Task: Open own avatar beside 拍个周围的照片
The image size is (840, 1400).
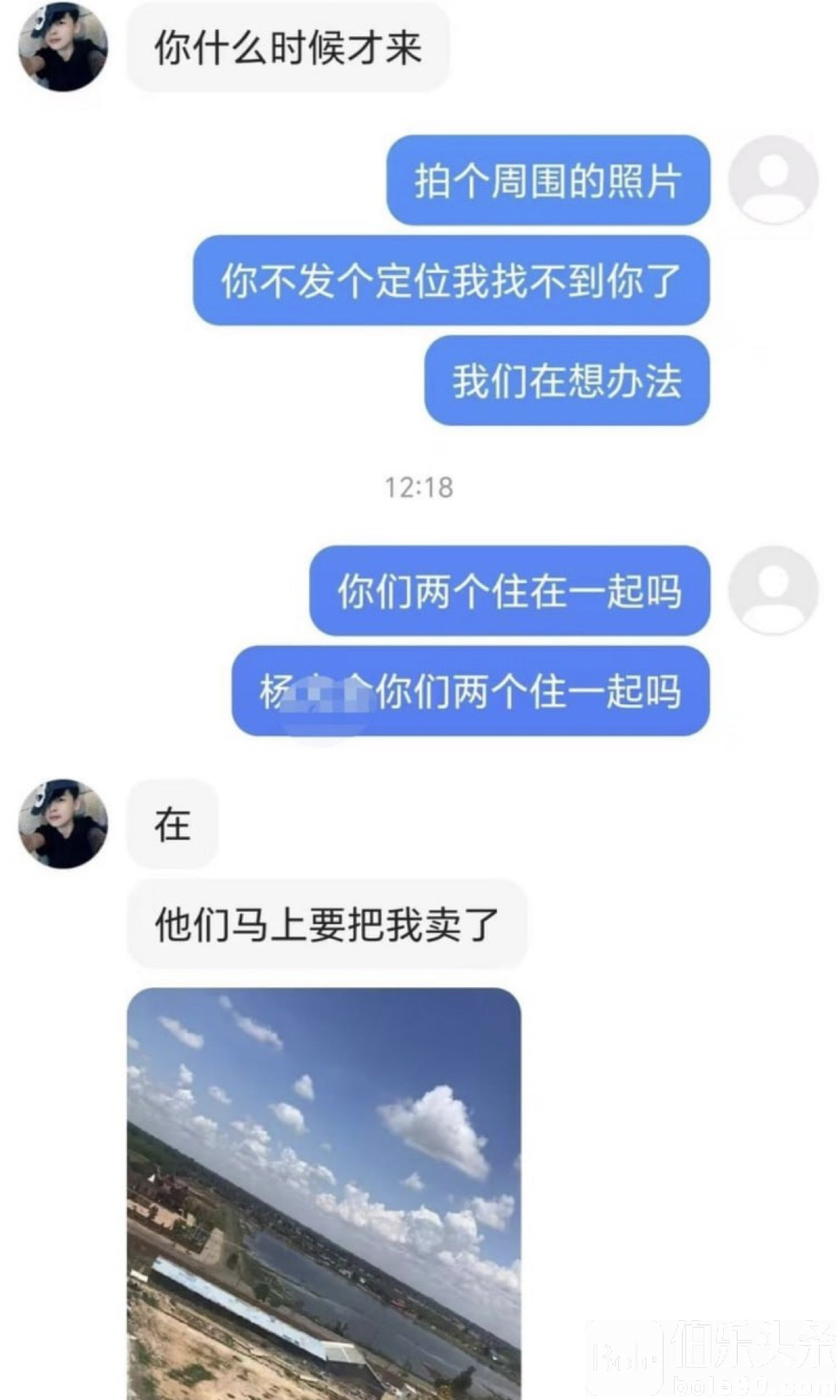Action: [773, 180]
